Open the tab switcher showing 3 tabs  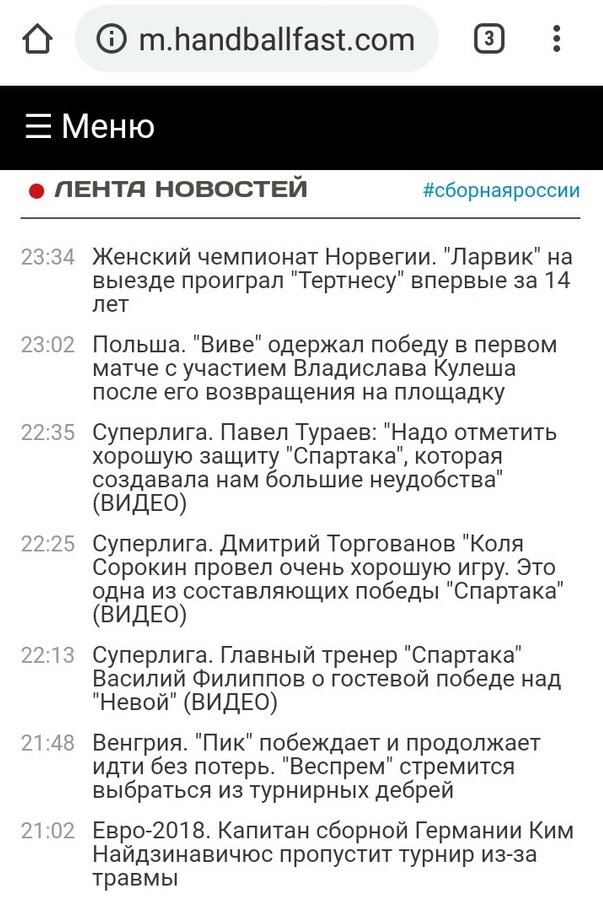[x=488, y=40]
